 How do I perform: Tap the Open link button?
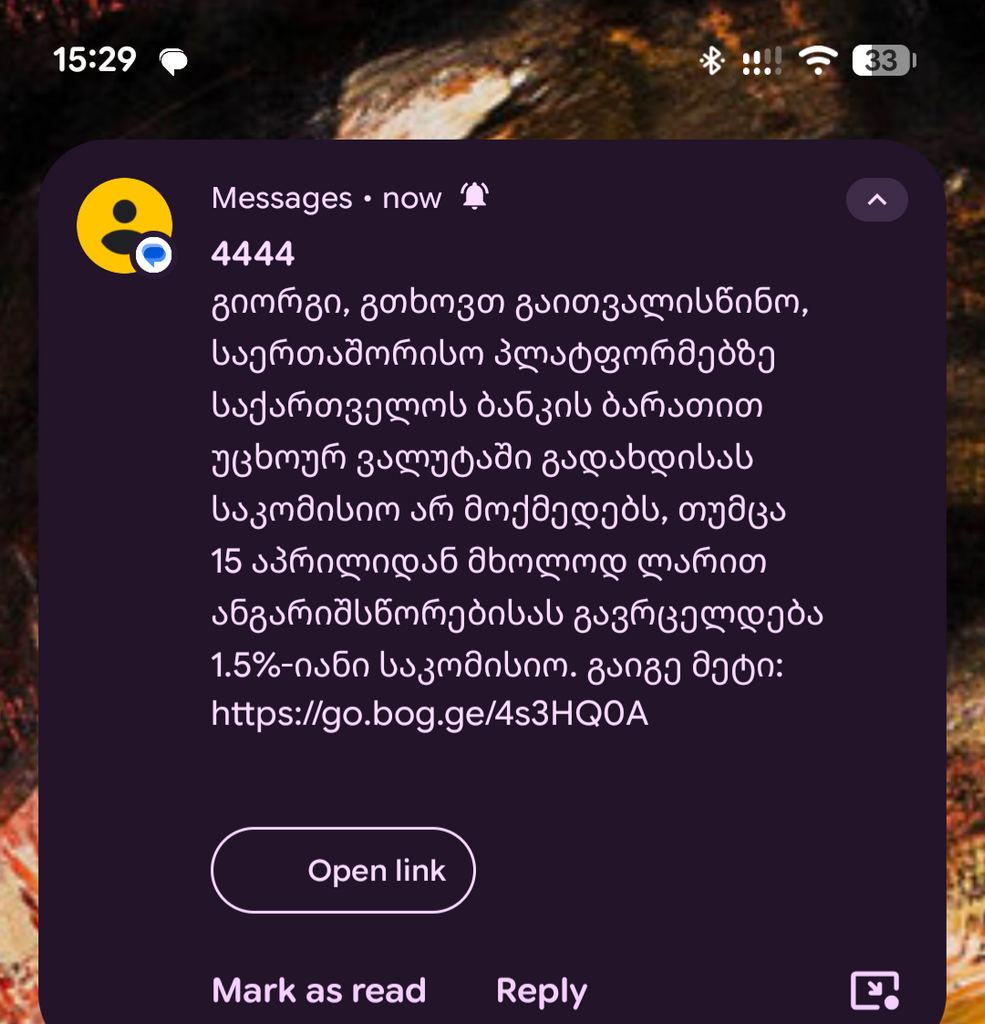pos(343,870)
